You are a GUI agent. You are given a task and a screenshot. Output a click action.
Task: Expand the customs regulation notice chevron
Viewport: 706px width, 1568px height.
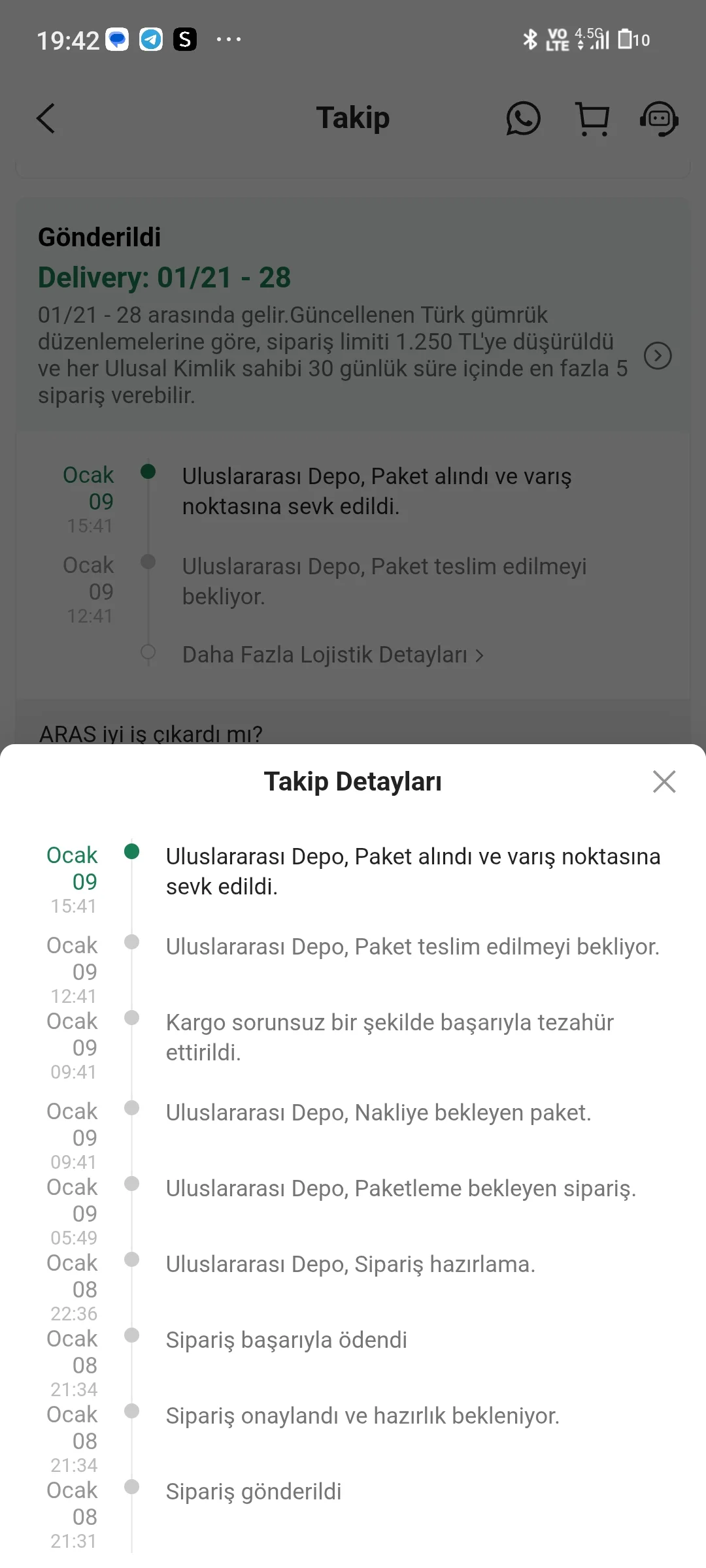point(658,357)
